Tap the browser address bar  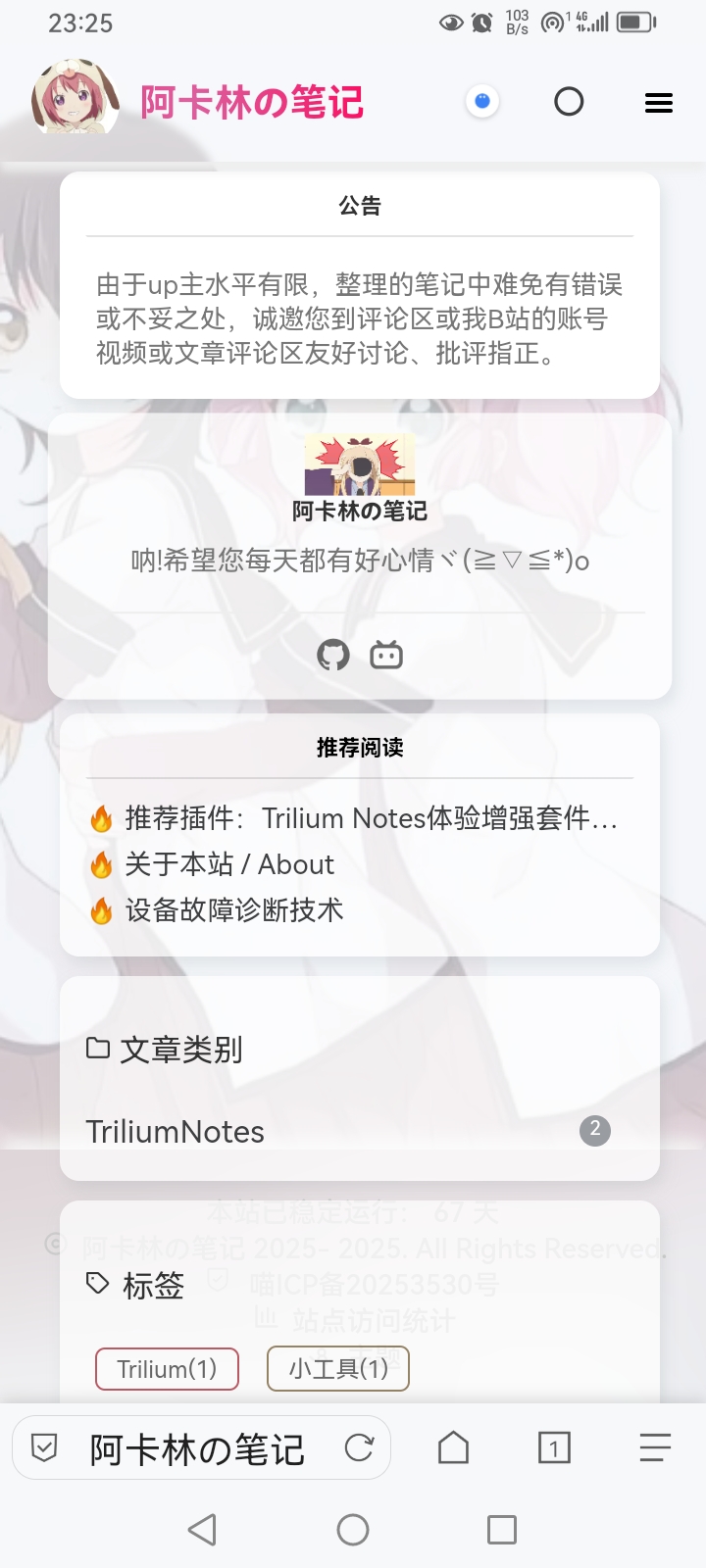[x=196, y=1448]
